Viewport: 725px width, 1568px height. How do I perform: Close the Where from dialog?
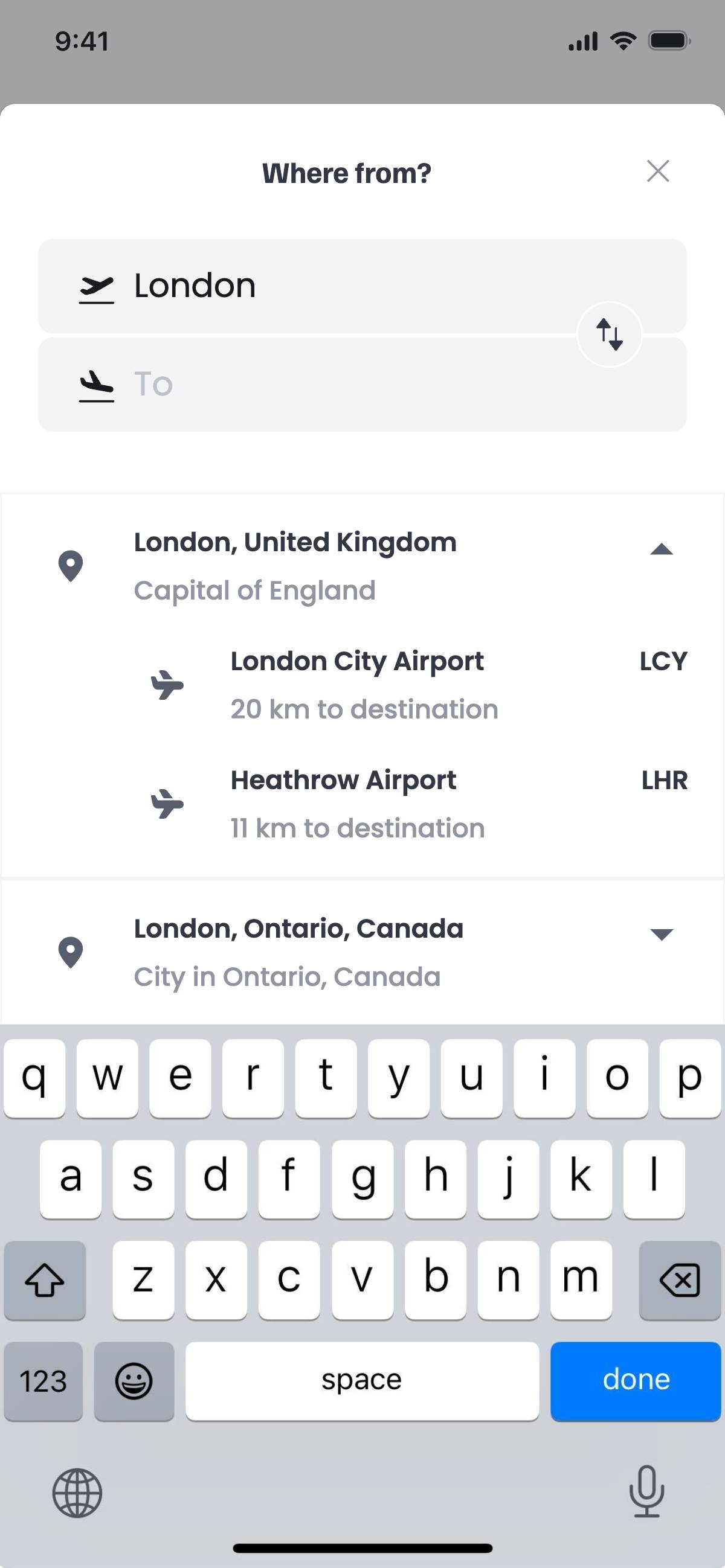[x=657, y=171]
